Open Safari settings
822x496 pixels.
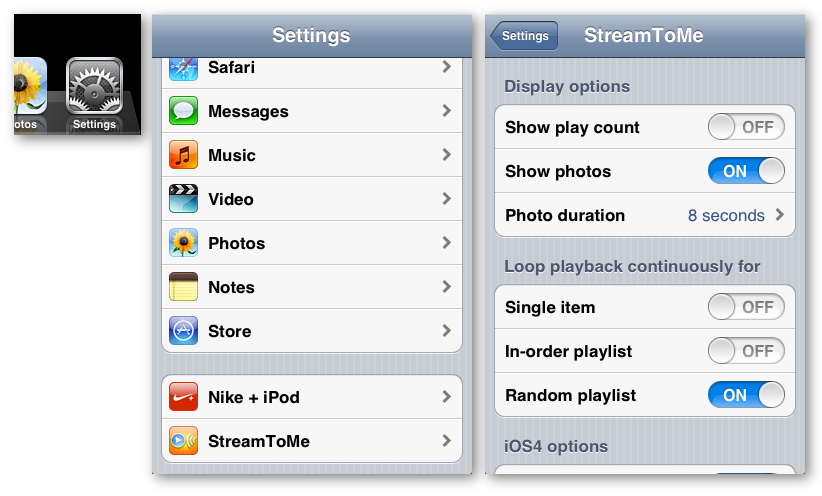(310, 70)
